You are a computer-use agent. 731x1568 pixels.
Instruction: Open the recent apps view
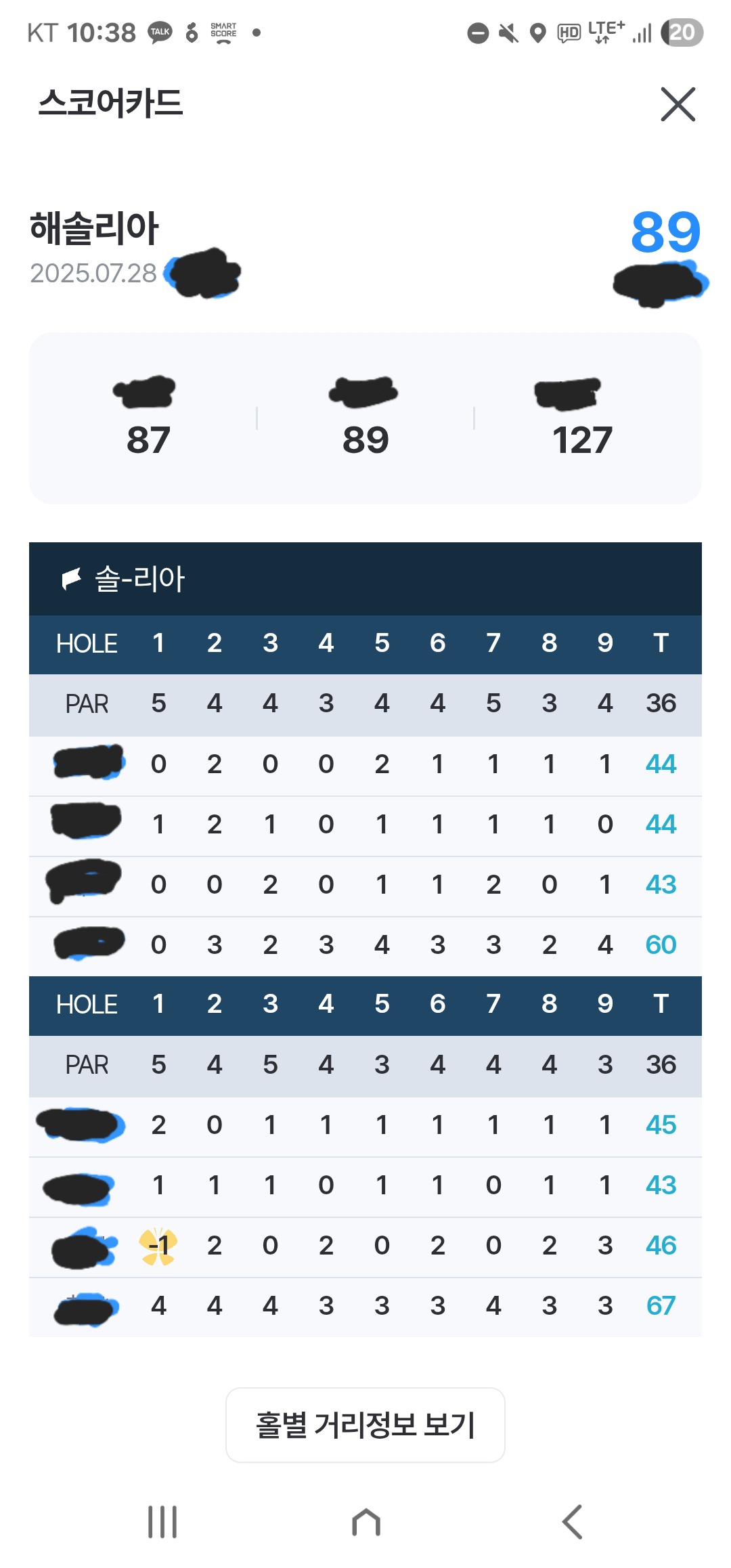[162, 1522]
